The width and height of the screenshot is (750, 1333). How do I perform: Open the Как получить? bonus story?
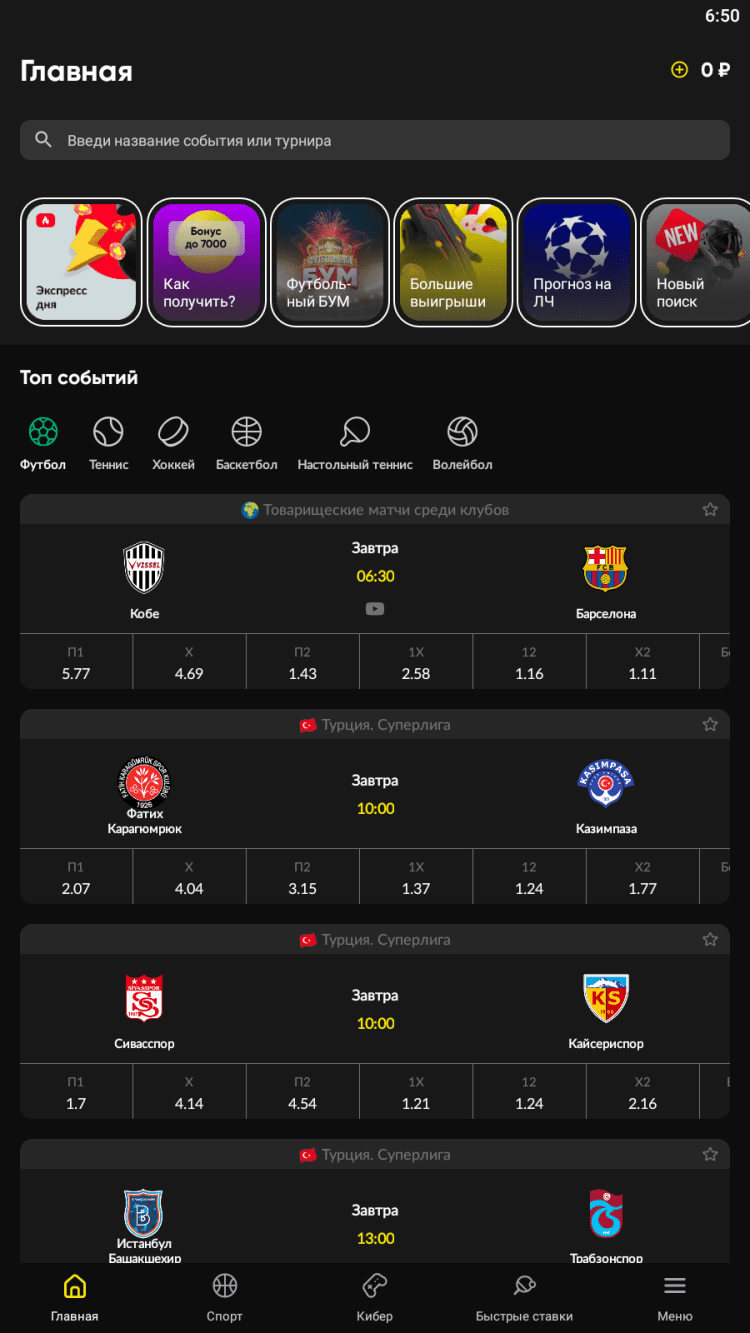tap(206, 262)
